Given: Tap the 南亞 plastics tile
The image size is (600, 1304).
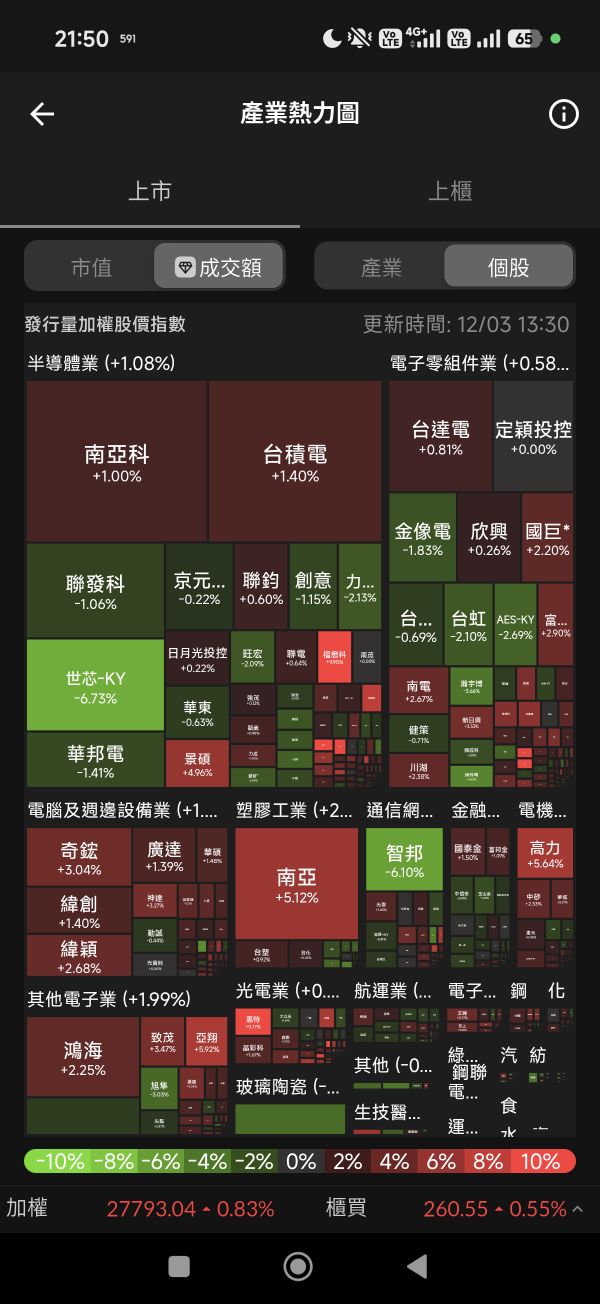Looking at the screenshot, I should tap(296, 884).
